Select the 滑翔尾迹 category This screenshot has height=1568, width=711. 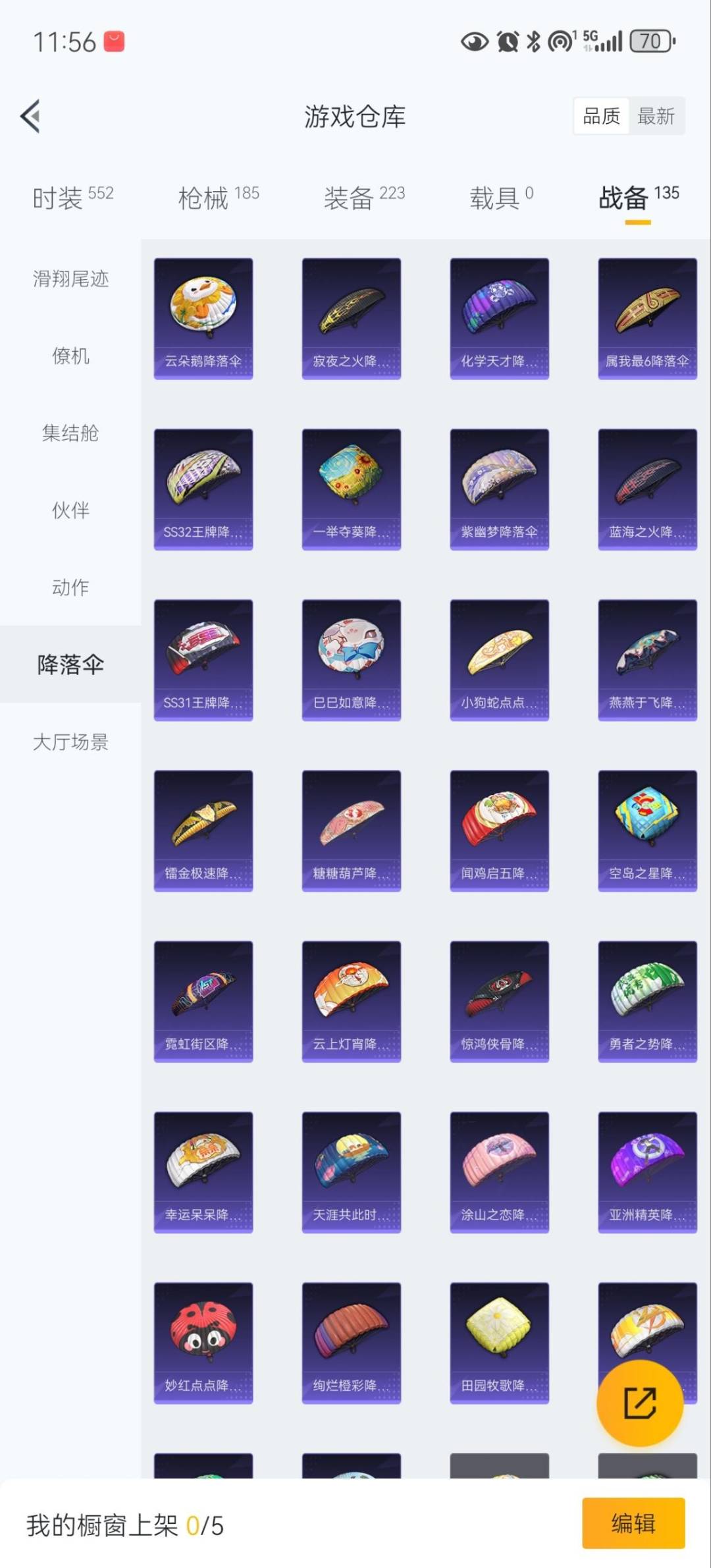point(70,279)
